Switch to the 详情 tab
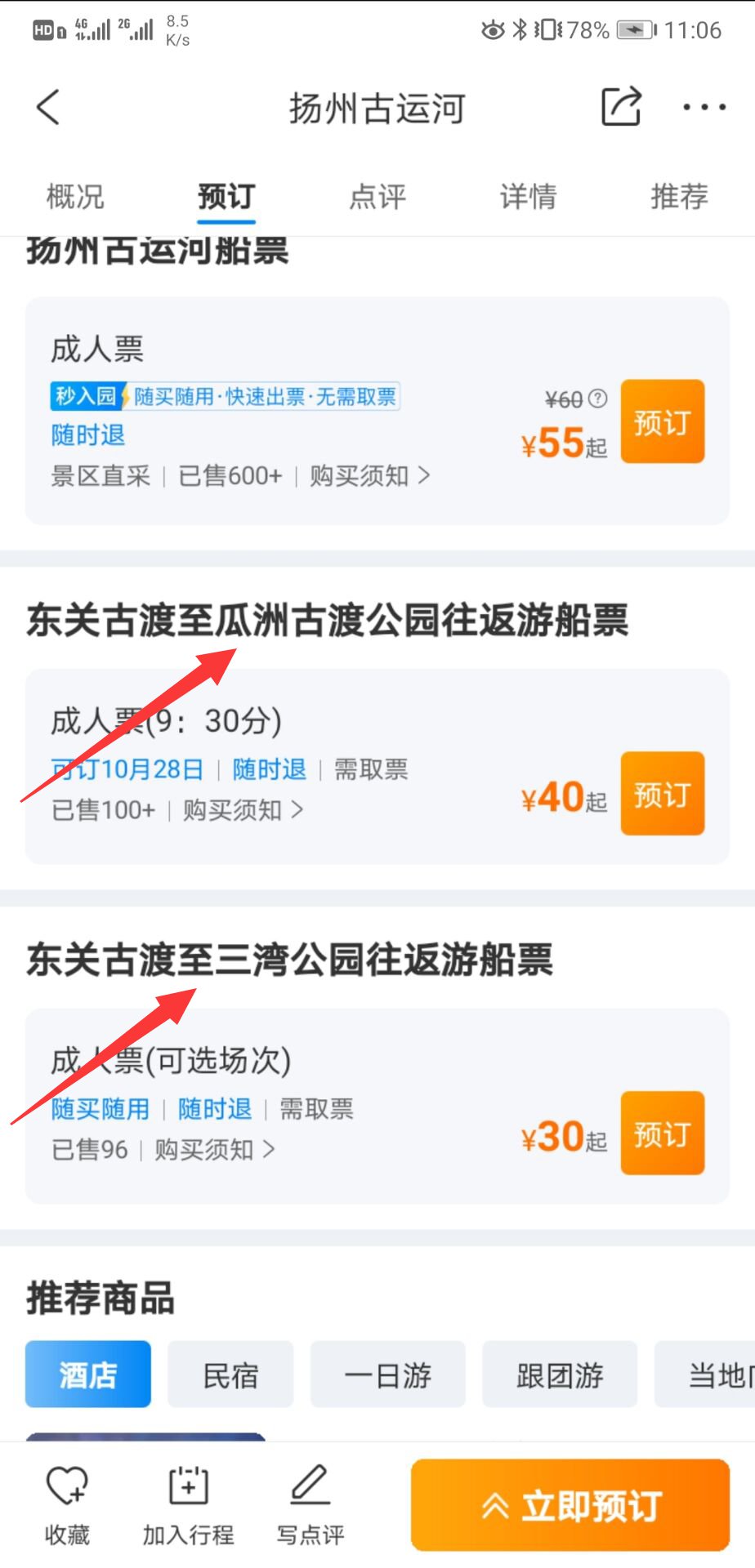This screenshot has width=755, height=1568. [x=528, y=197]
